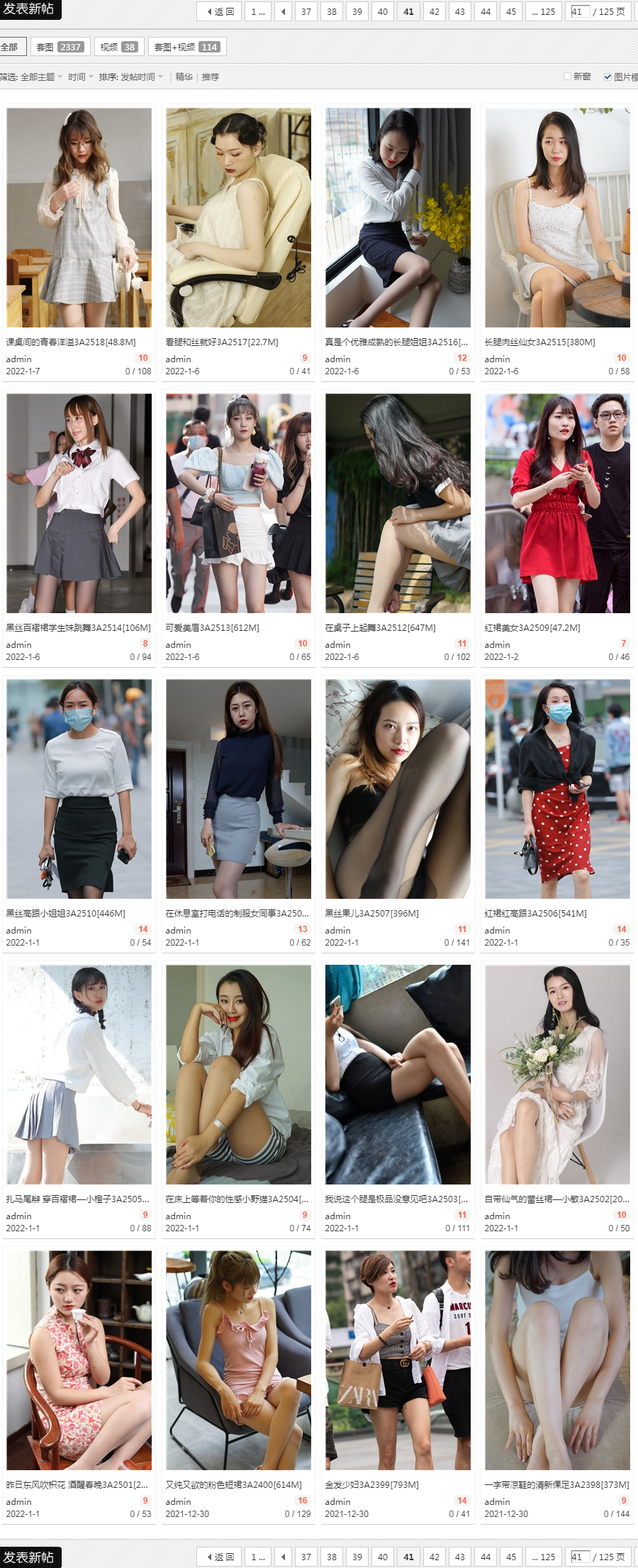This screenshot has height=1568, width=638.
Task: Uncheck the 图片模式 checkbox
Action: pyautogui.click(x=608, y=77)
